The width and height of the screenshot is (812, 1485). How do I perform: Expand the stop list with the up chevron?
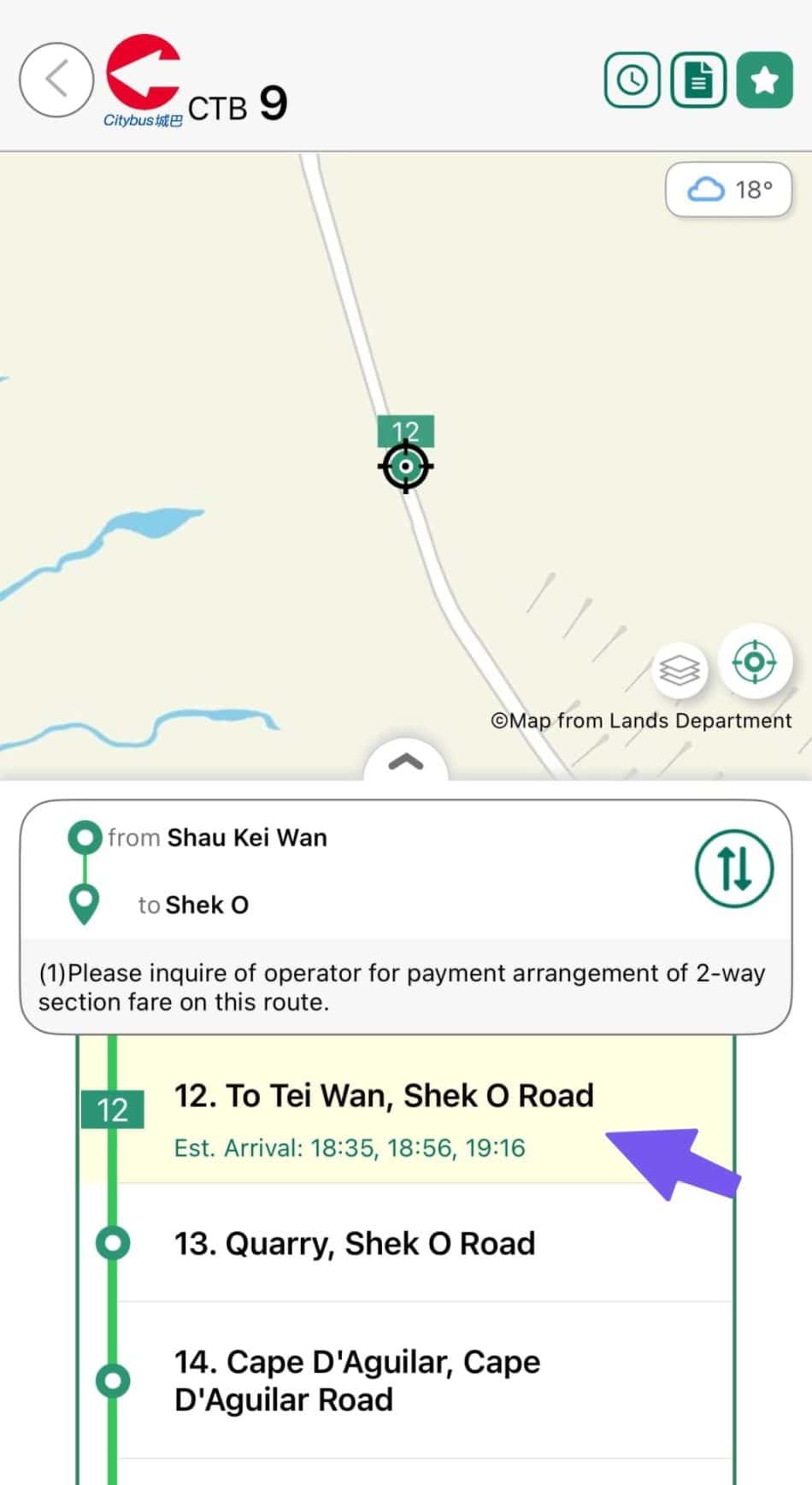coord(406,762)
